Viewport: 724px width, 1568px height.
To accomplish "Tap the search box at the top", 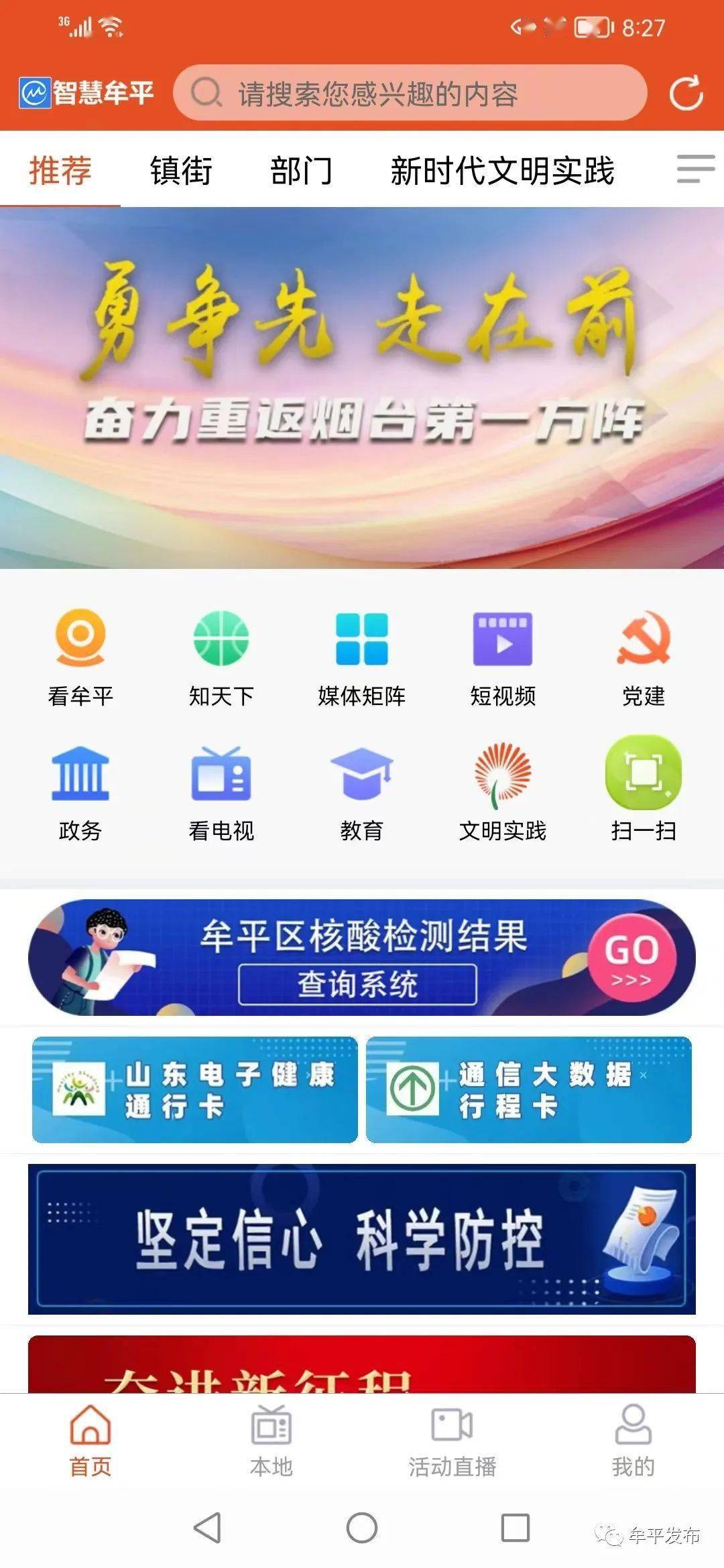I will (409, 93).
